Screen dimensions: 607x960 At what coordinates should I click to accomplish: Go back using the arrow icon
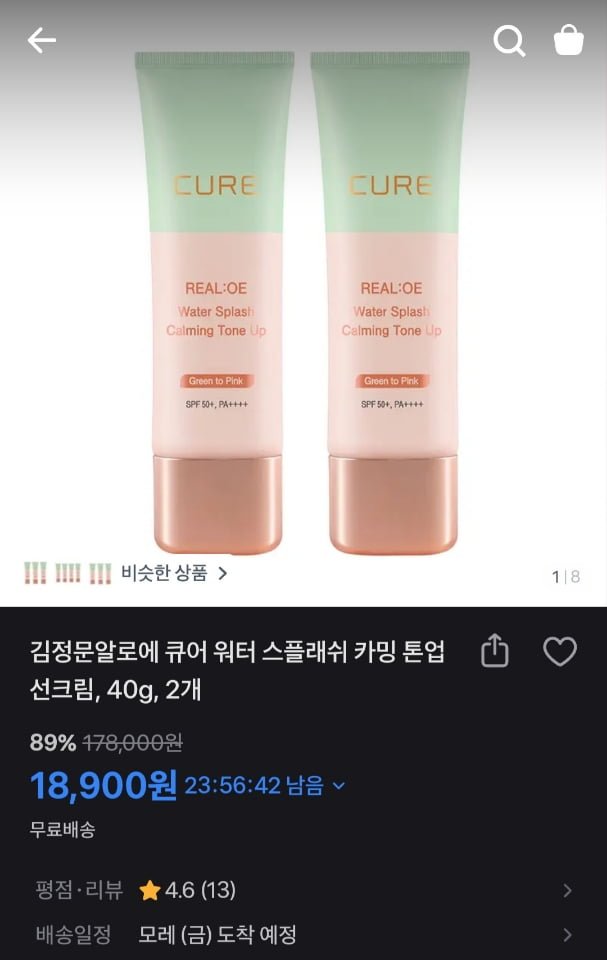coord(41,41)
